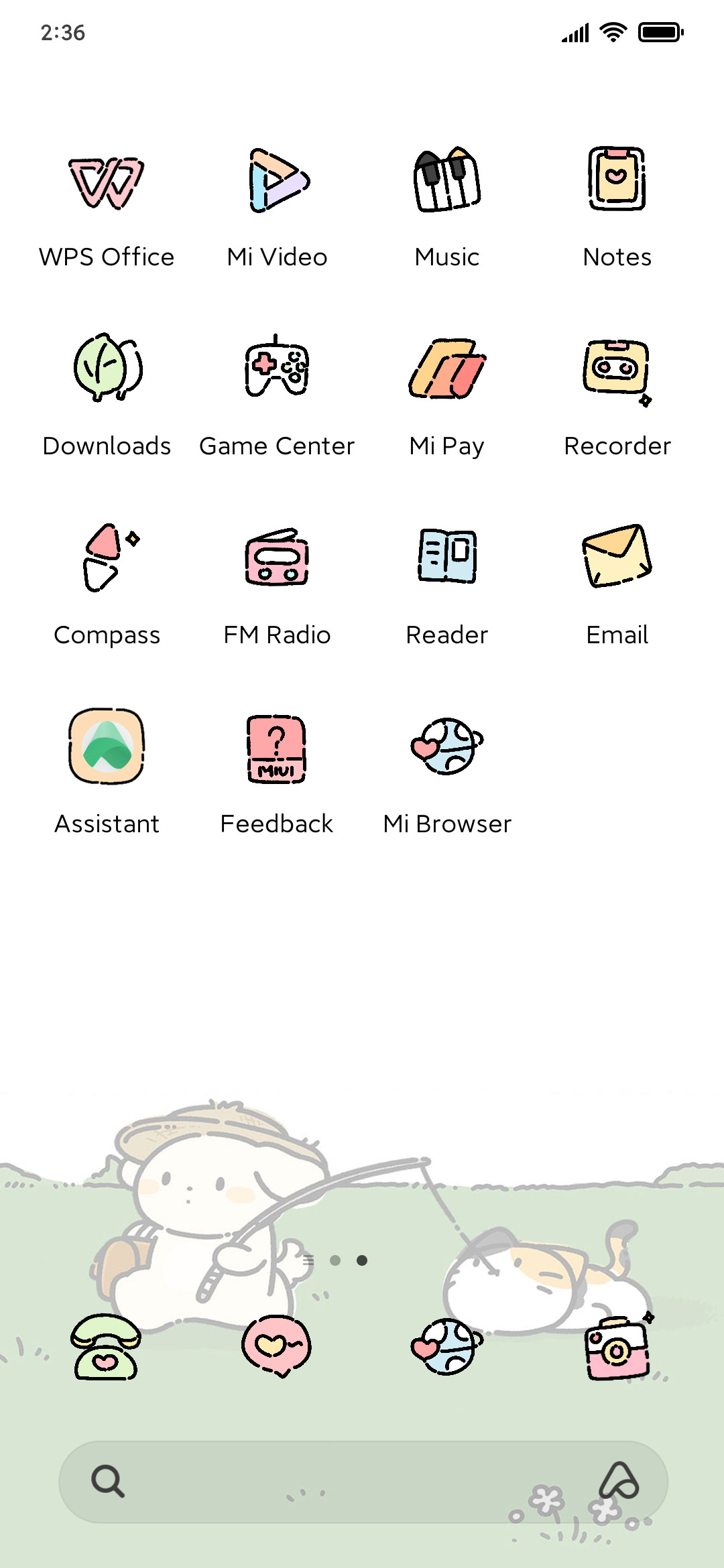Viewport: 724px width, 1568px height.
Task: Tap the assistant icon in search bar
Action: pyautogui.click(x=619, y=1481)
